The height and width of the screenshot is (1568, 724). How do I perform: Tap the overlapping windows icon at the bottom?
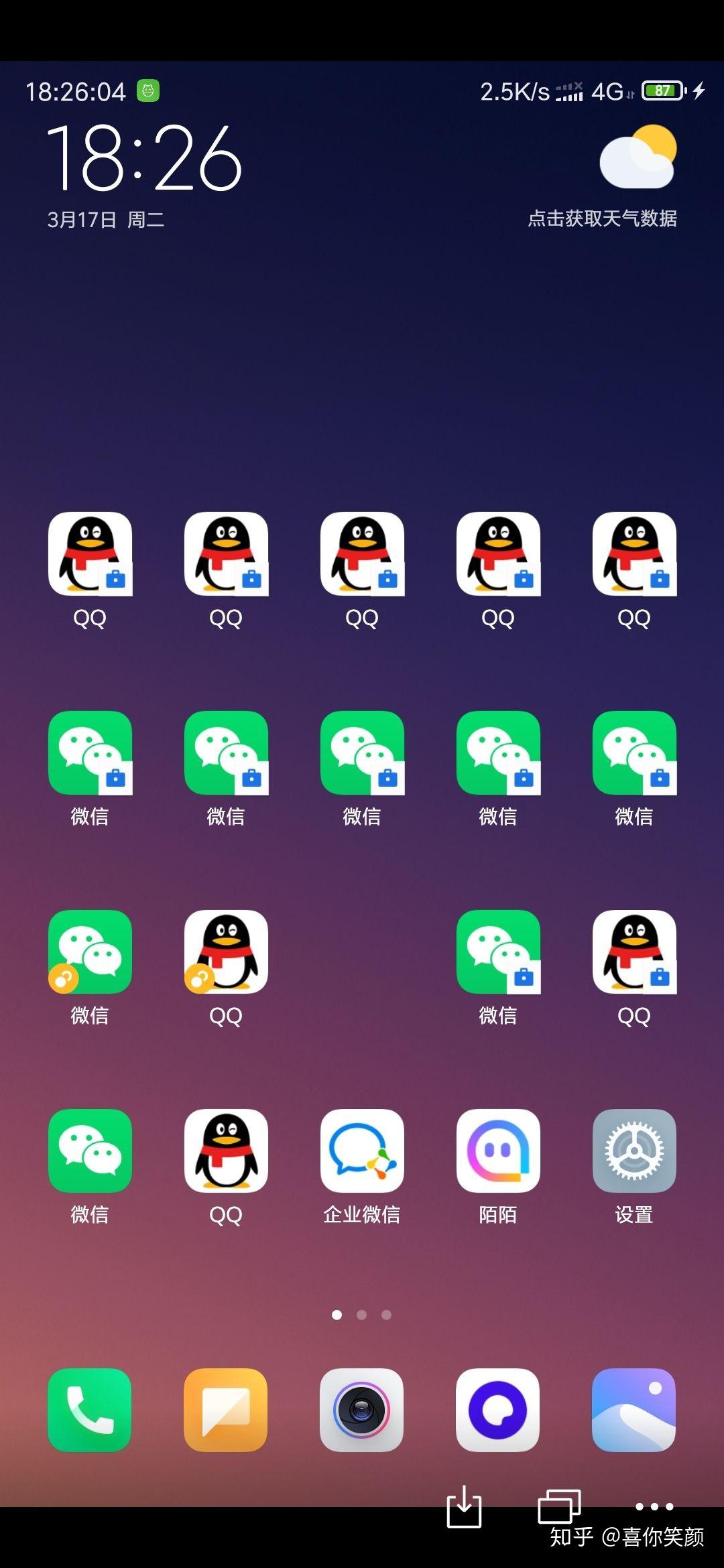click(559, 1506)
